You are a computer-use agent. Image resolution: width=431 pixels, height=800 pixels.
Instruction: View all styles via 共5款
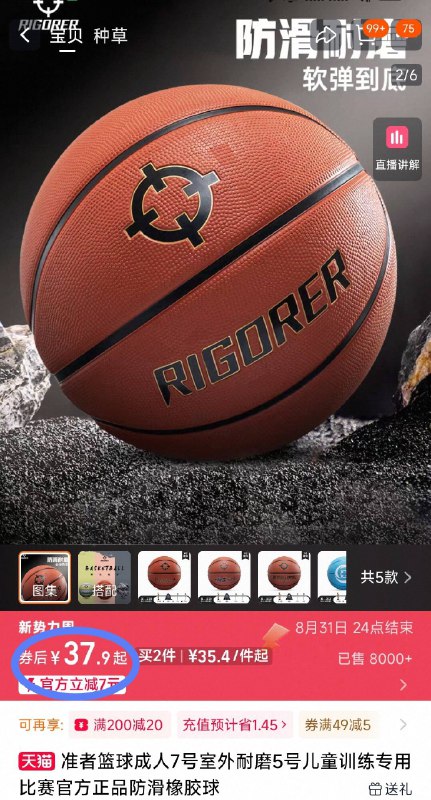[x=386, y=577]
